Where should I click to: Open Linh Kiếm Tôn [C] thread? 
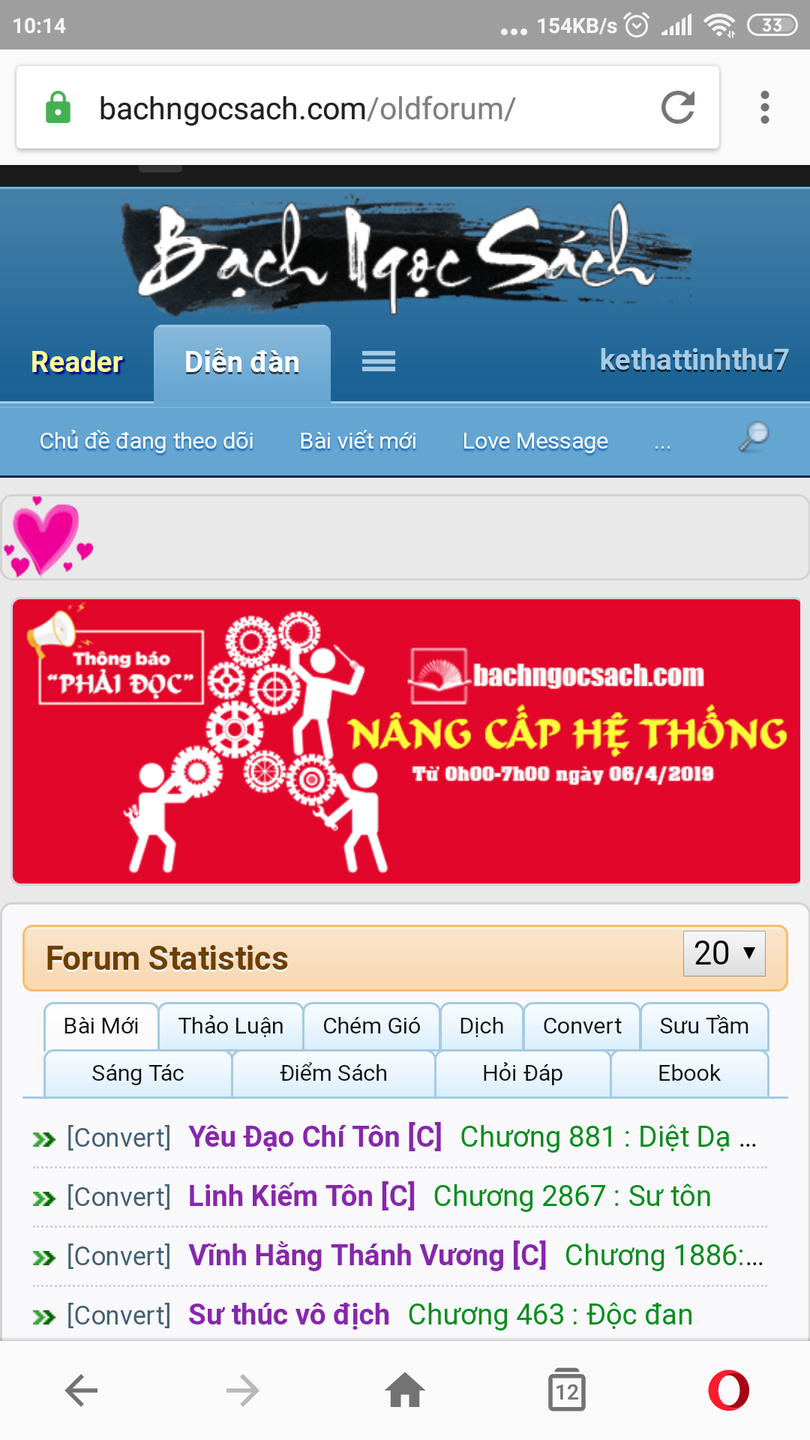pyautogui.click(x=301, y=1196)
